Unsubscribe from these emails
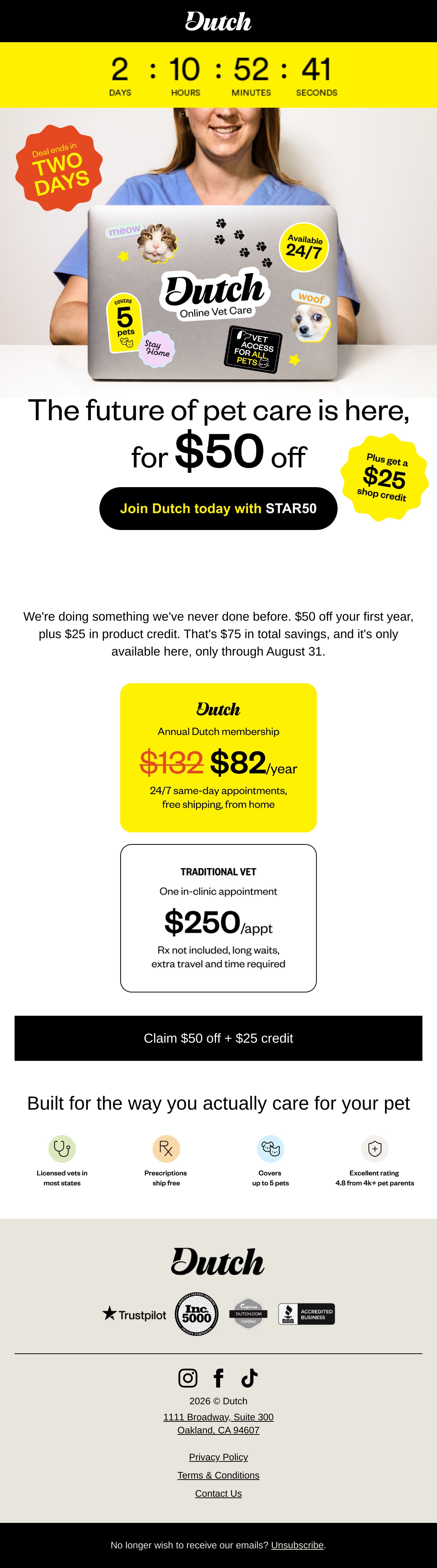 pyautogui.click(x=298, y=1545)
